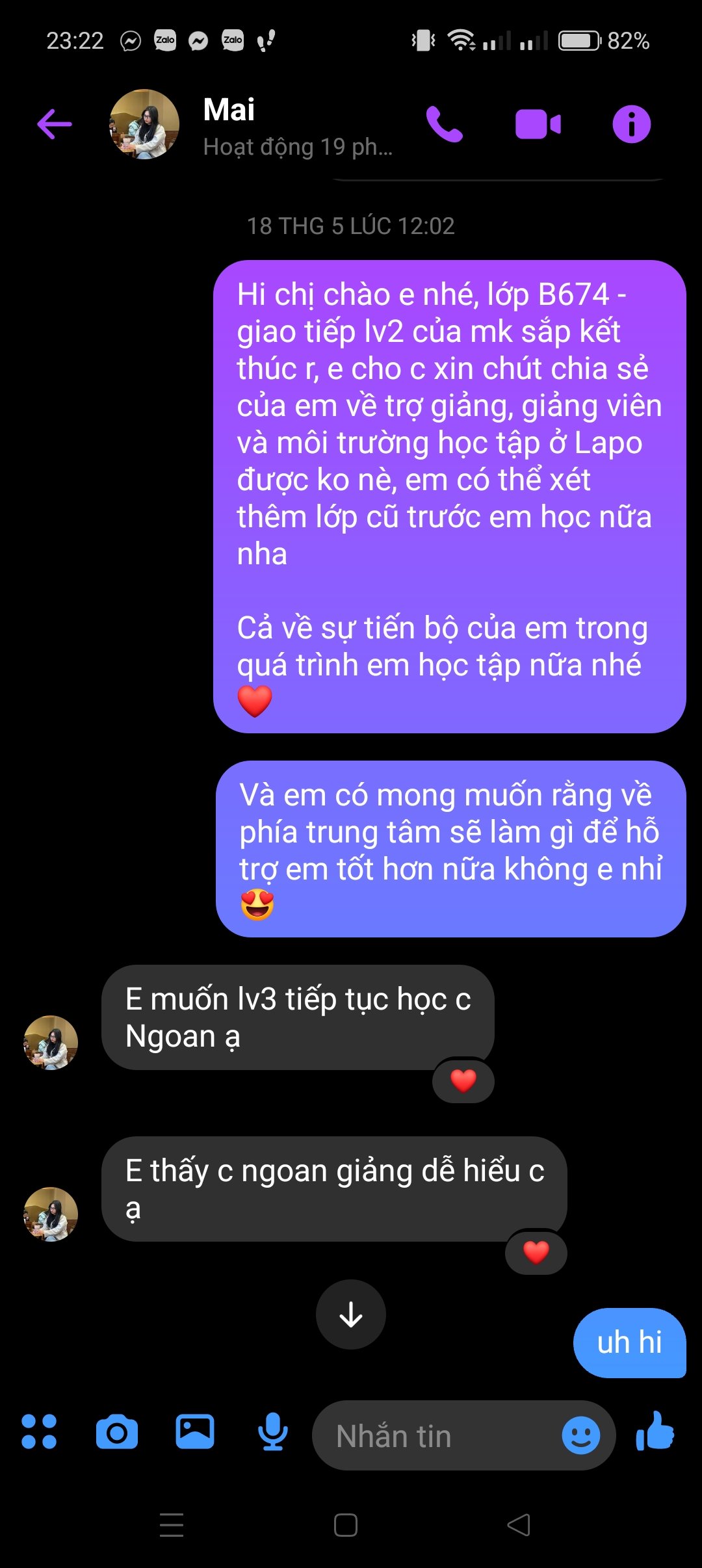Open the emoji picker in the message field
Screen dimensions: 702x1568
pos(580,1435)
